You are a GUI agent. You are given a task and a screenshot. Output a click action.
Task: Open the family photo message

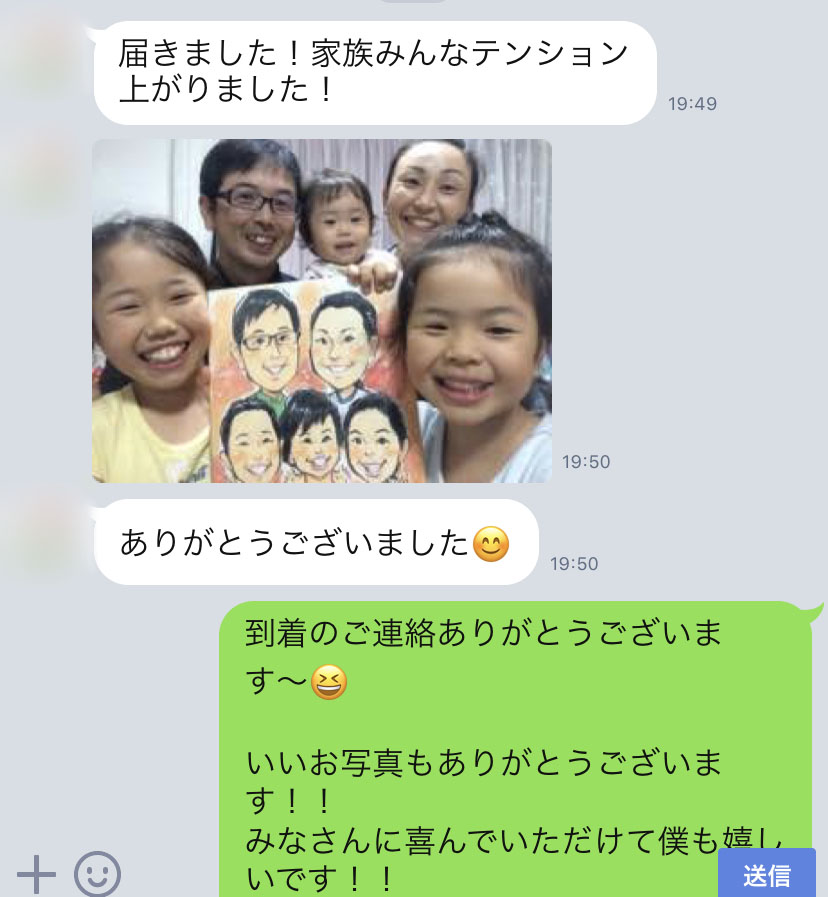(x=321, y=311)
